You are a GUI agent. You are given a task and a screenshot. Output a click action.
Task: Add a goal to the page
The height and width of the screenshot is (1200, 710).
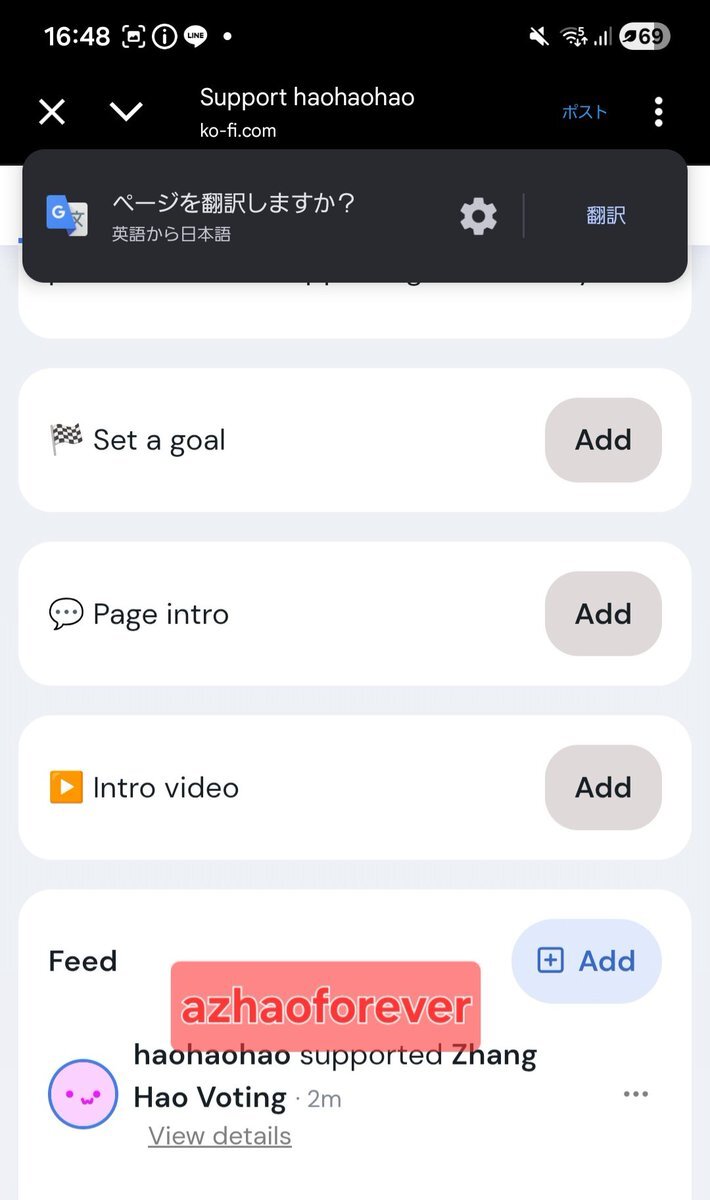pos(603,440)
